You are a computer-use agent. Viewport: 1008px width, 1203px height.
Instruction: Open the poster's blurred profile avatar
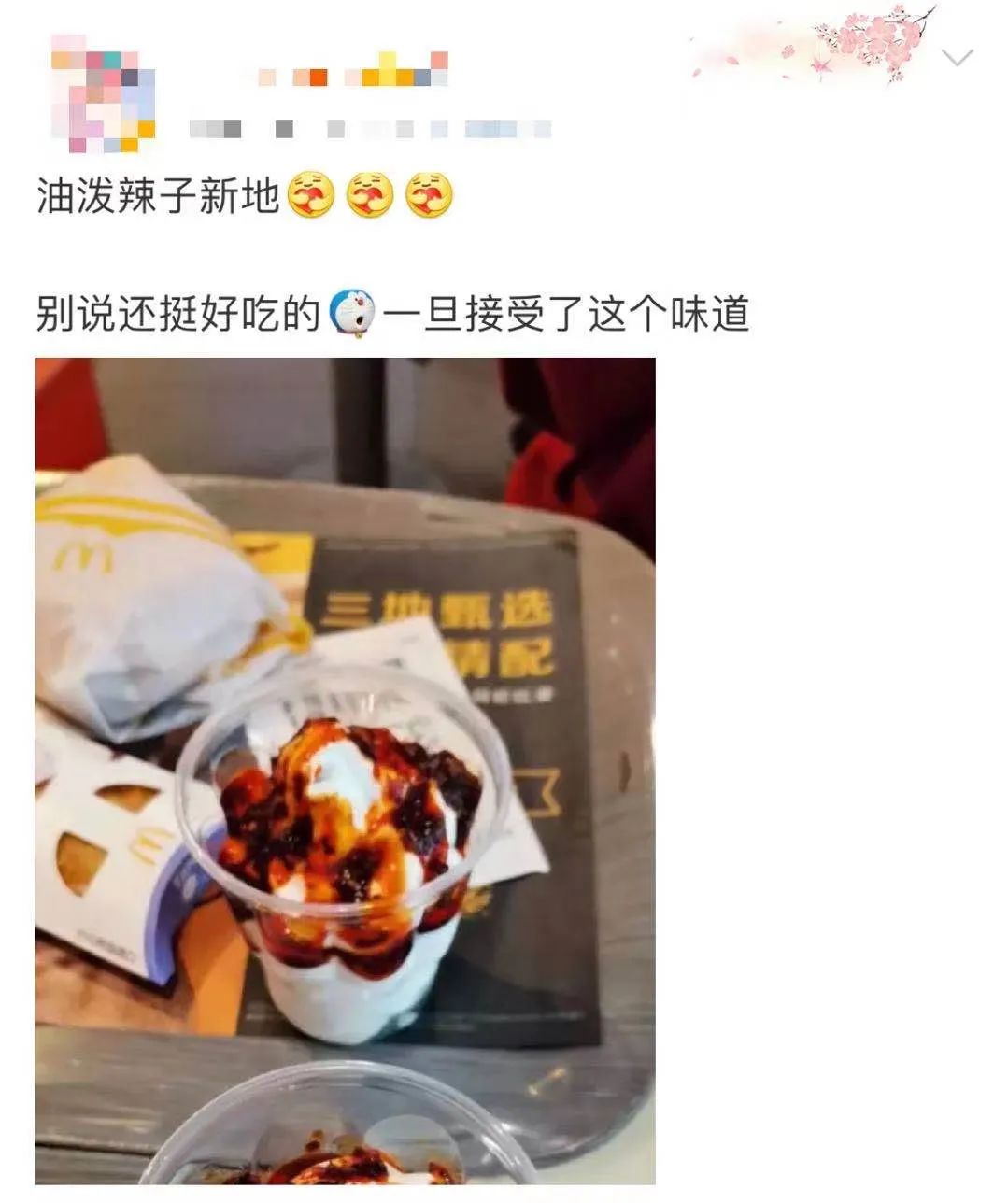(103, 93)
